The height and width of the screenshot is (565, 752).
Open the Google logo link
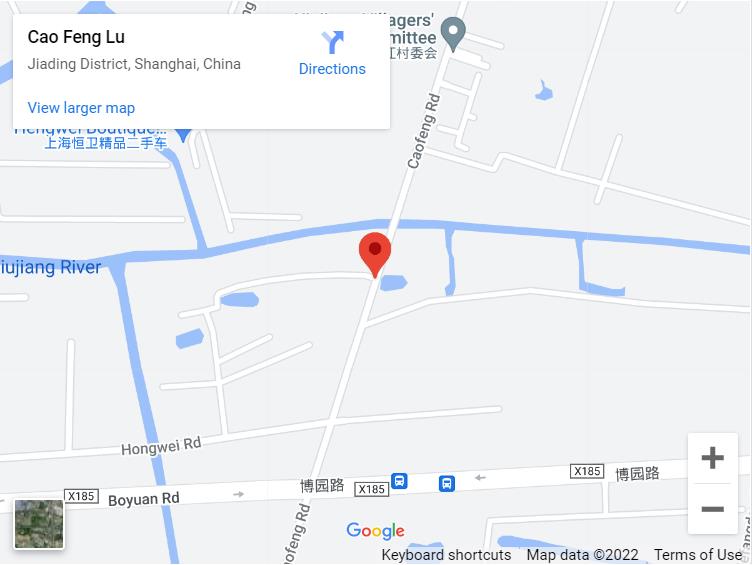(x=375, y=531)
